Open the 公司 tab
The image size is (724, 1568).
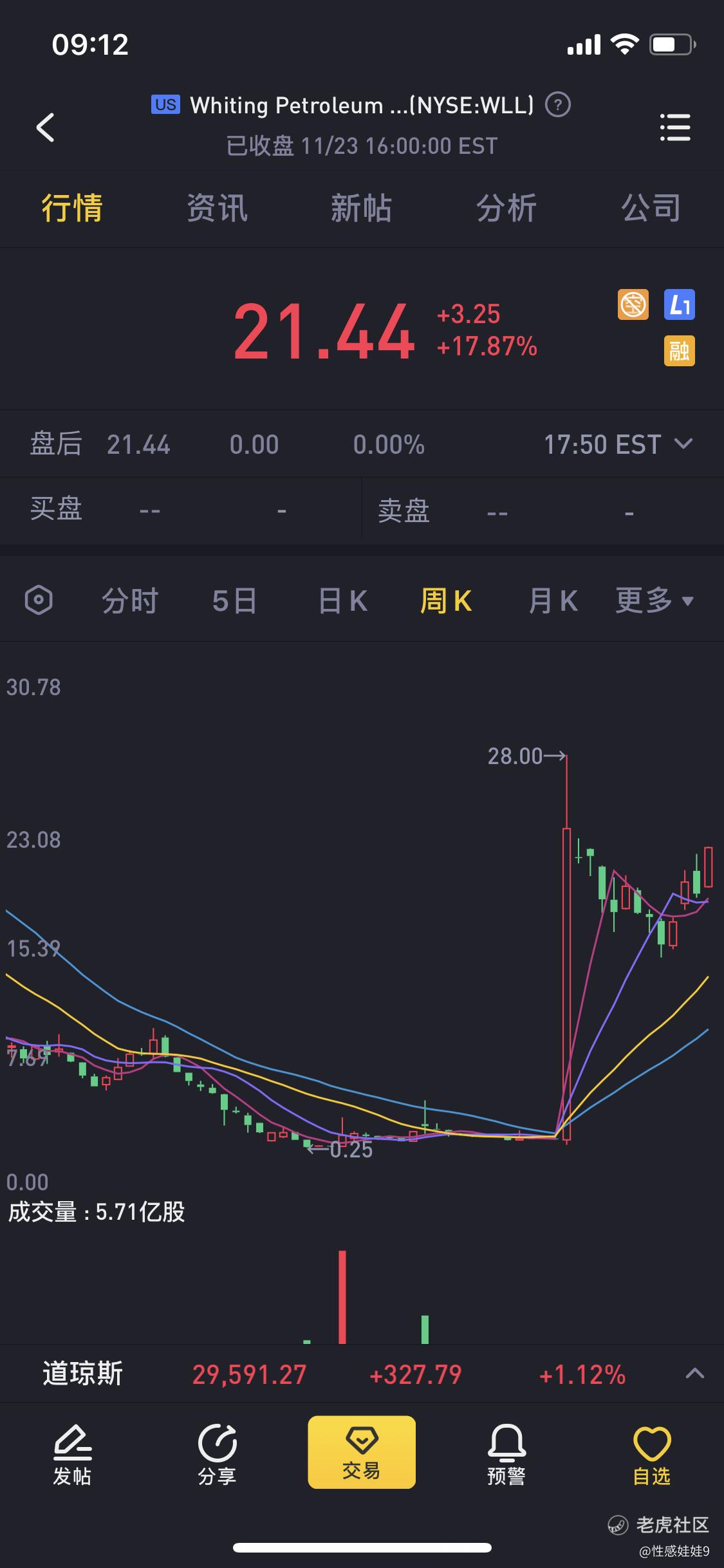point(651,208)
